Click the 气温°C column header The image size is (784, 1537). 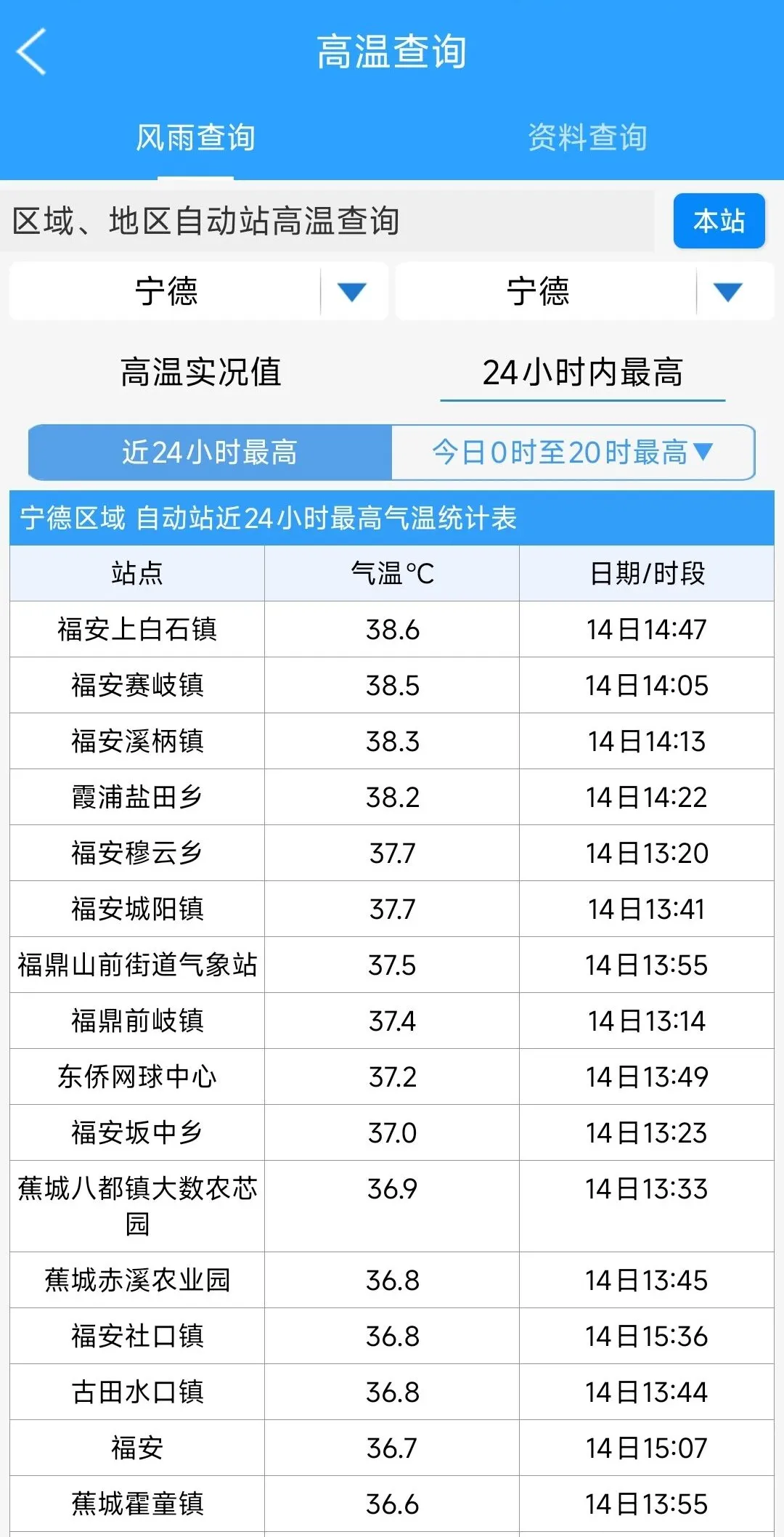coord(392,573)
